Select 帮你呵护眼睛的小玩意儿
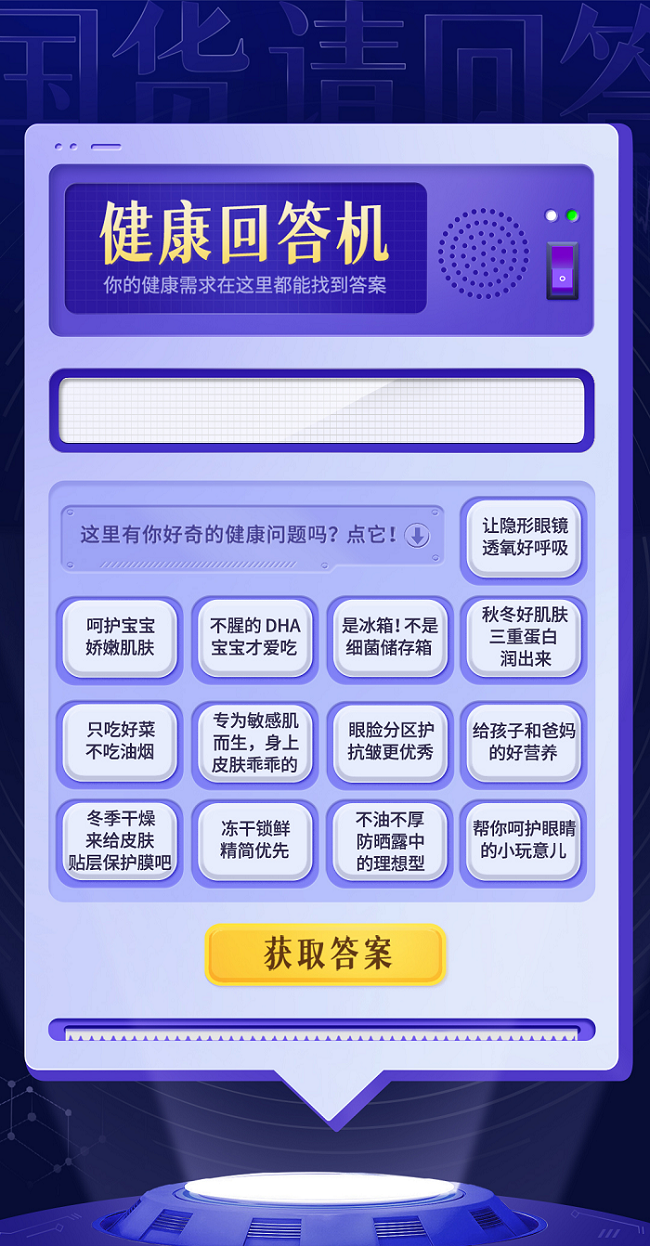 point(524,840)
